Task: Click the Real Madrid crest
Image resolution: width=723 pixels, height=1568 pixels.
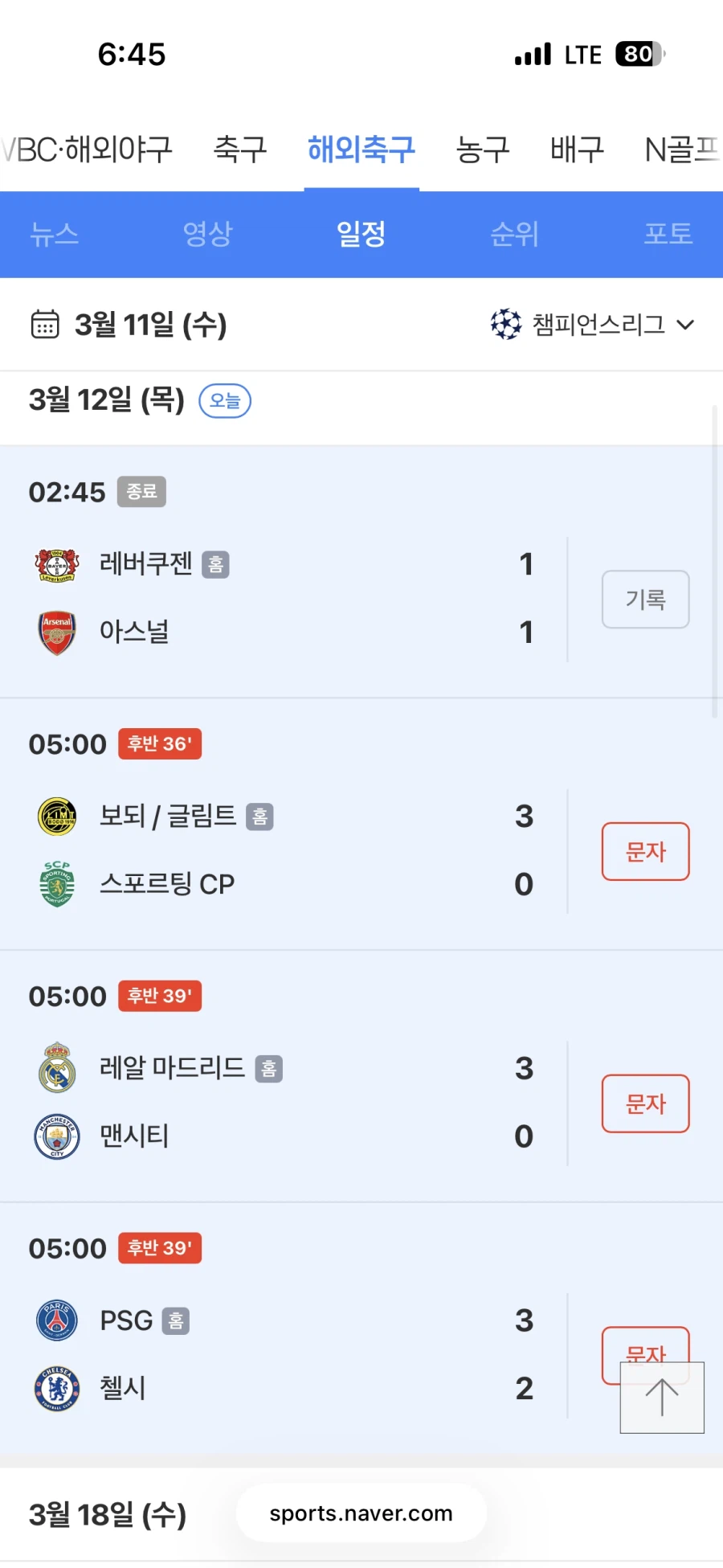Action: click(x=56, y=1067)
